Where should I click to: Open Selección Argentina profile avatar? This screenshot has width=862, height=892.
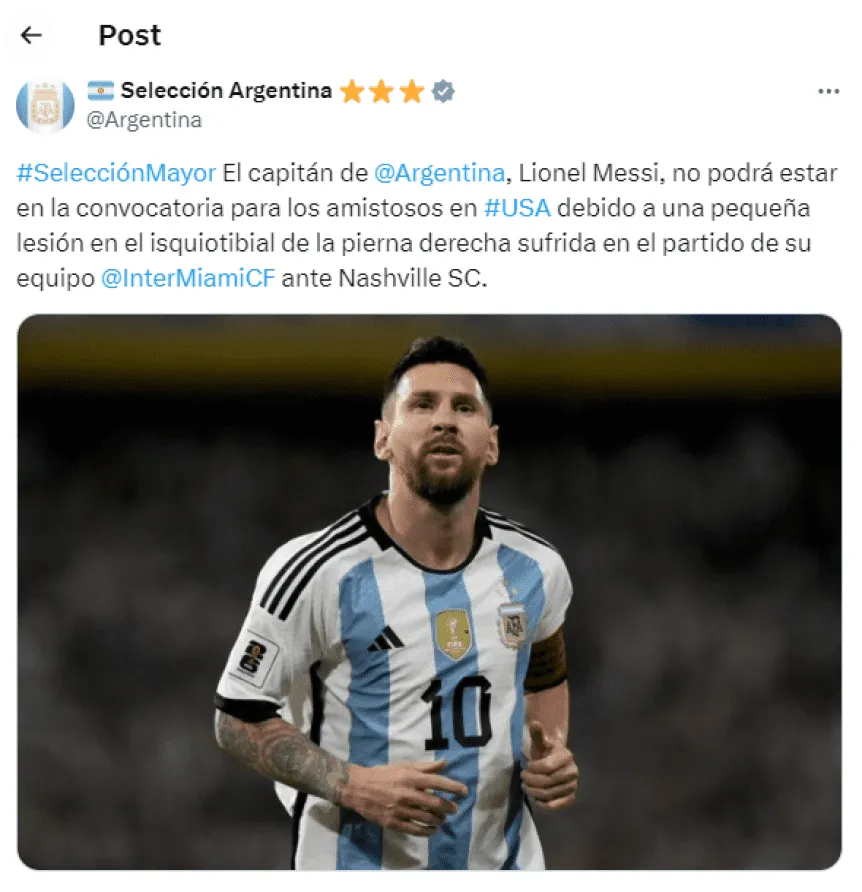click(45, 105)
